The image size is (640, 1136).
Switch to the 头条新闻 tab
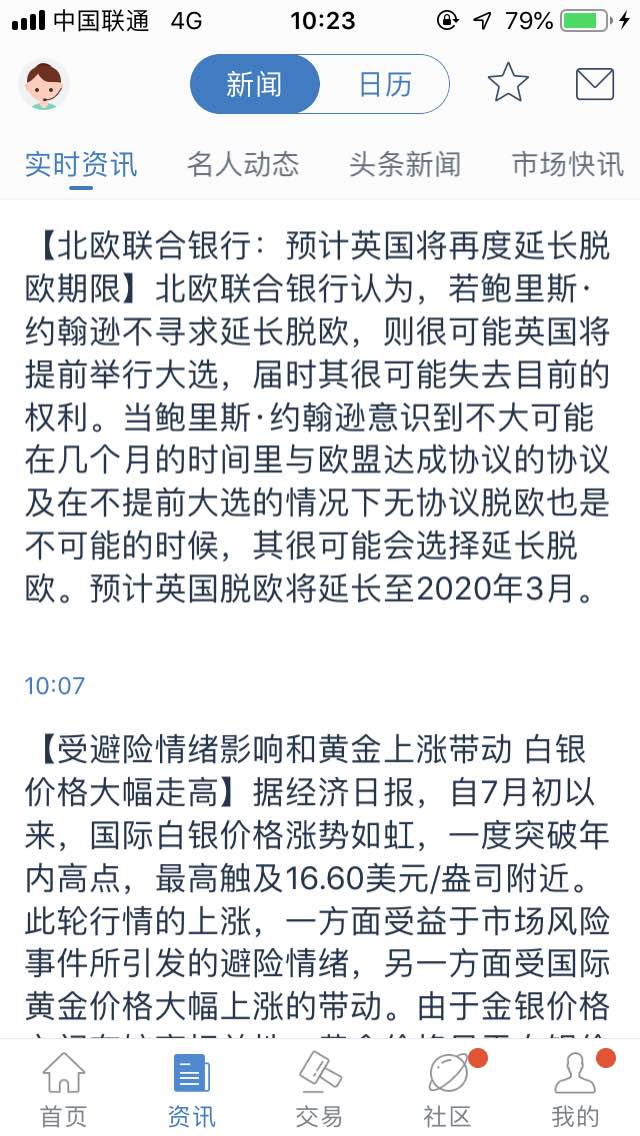point(405,165)
